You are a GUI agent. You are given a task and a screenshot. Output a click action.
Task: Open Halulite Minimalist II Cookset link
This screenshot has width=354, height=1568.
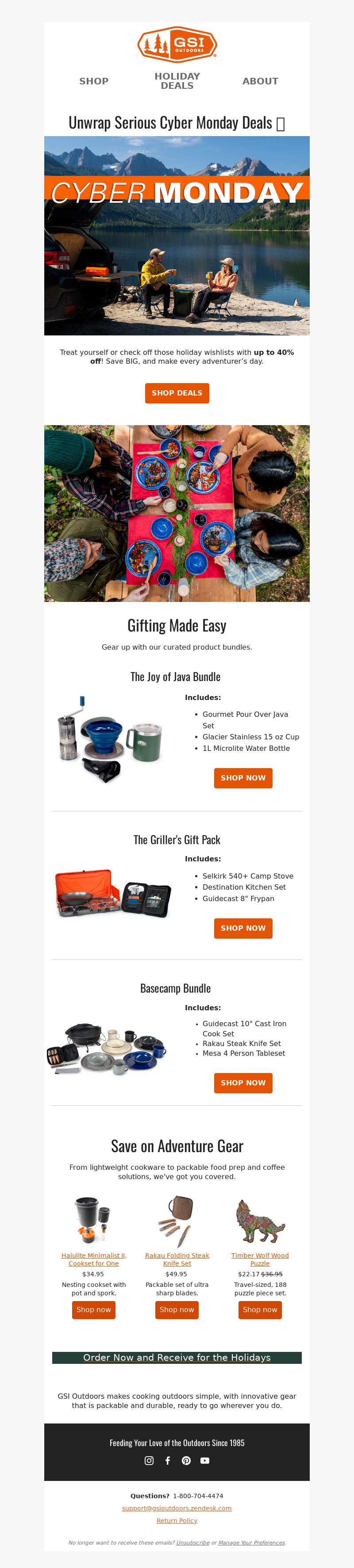coord(94,1260)
